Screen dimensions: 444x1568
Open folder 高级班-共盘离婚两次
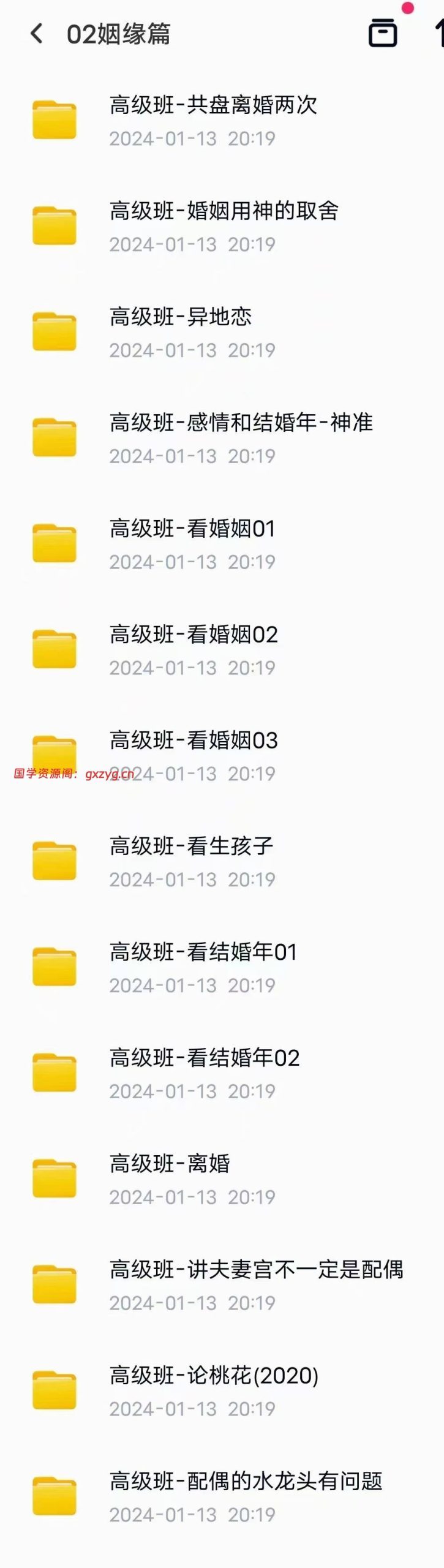pyautogui.click(x=213, y=105)
